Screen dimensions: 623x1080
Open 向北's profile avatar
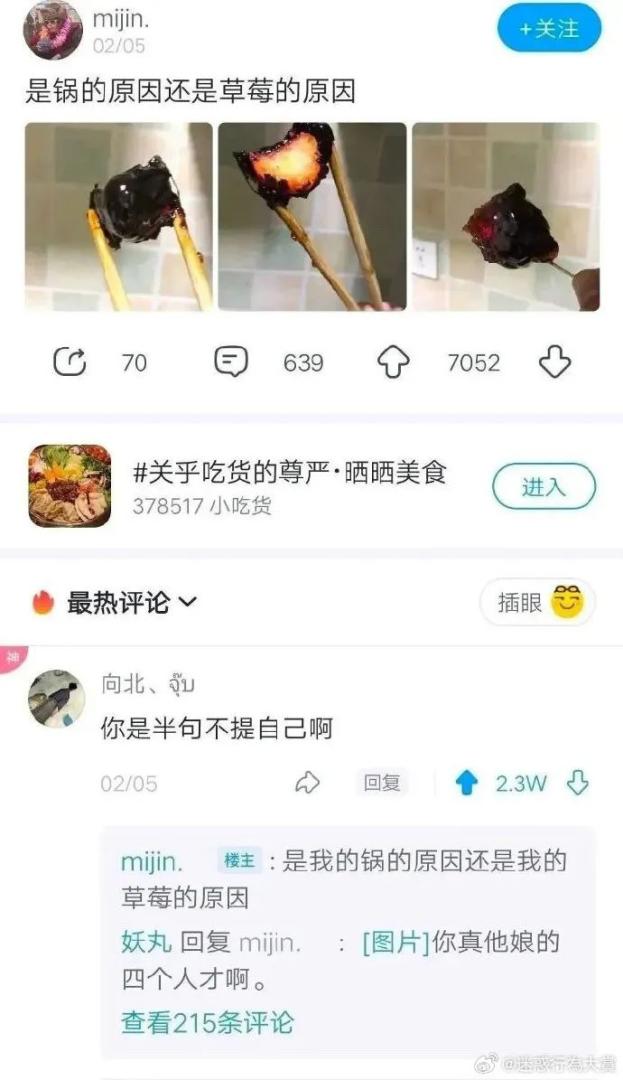(x=56, y=698)
